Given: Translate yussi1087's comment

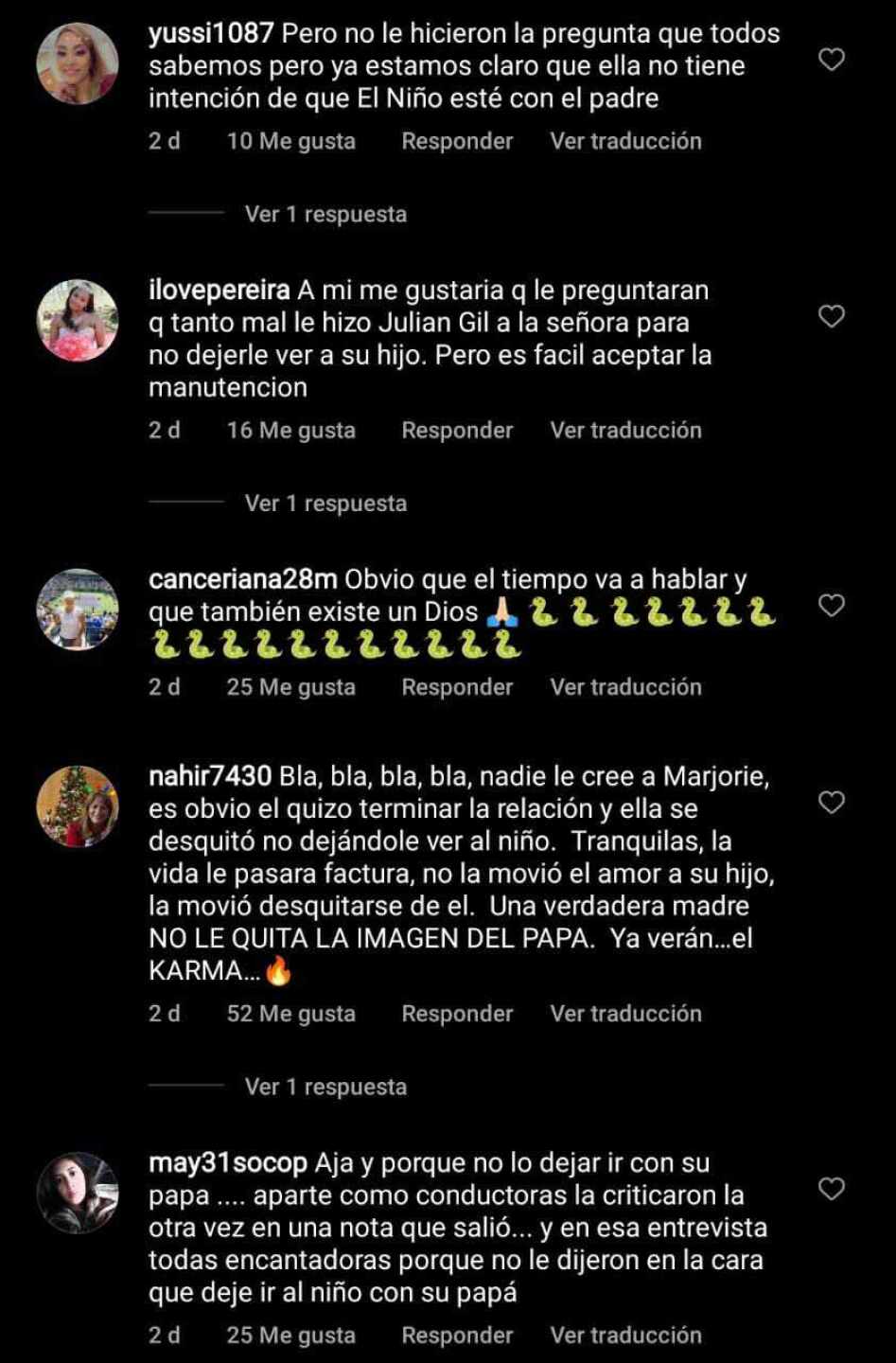Looking at the screenshot, I should pyautogui.click(x=625, y=141).
